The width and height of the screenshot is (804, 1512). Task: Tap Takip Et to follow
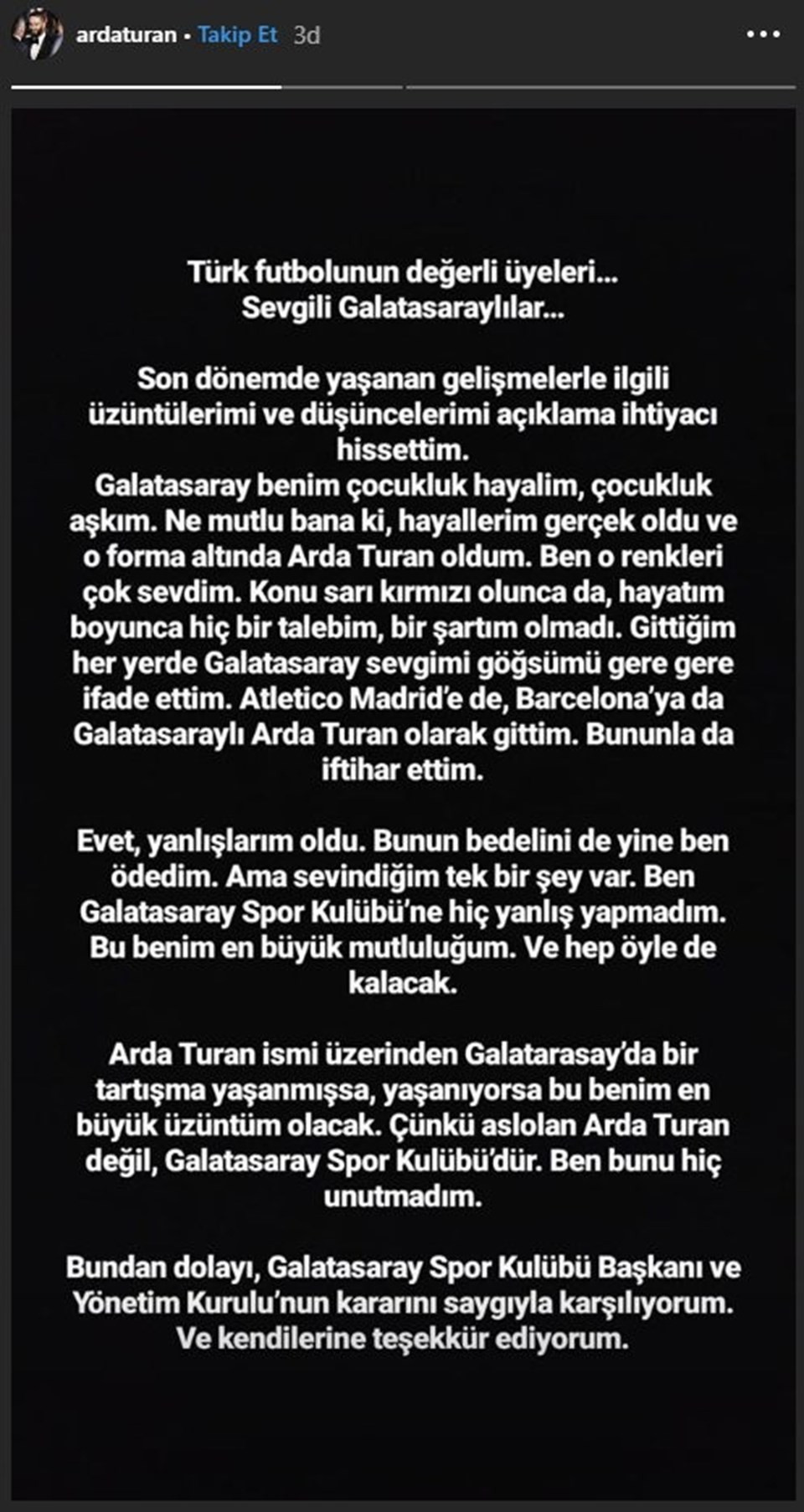(x=238, y=35)
